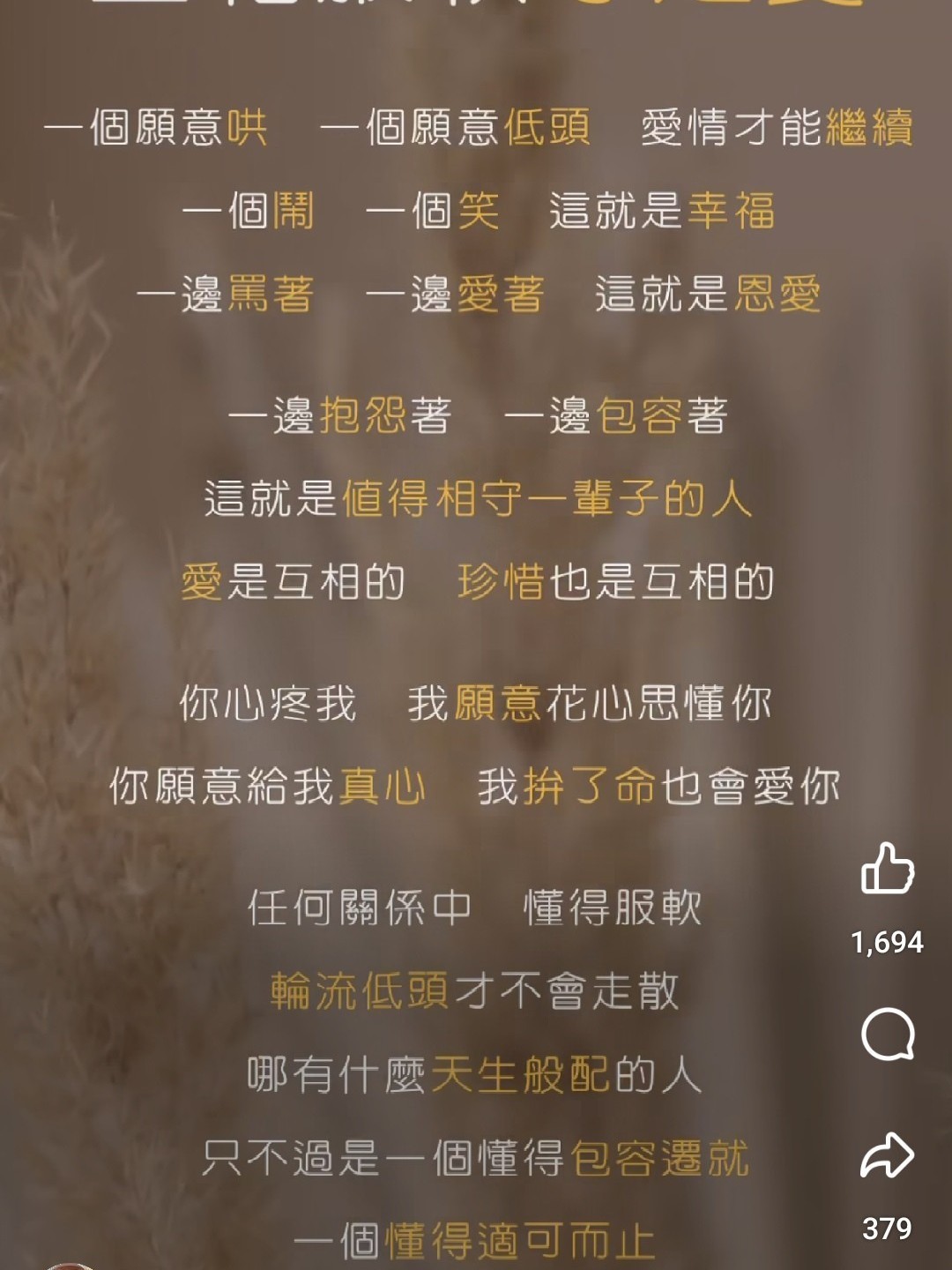952x1270 pixels.
Task: Share this video via the arrow icon
Action: click(888, 1154)
